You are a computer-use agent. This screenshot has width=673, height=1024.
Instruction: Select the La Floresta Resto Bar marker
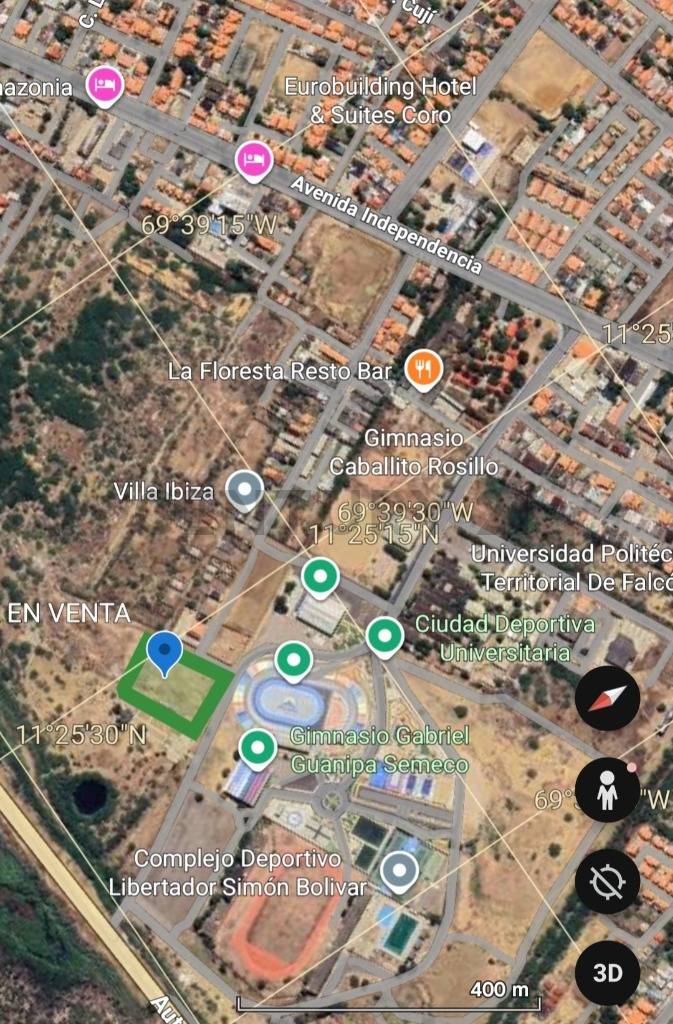tap(424, 369)
